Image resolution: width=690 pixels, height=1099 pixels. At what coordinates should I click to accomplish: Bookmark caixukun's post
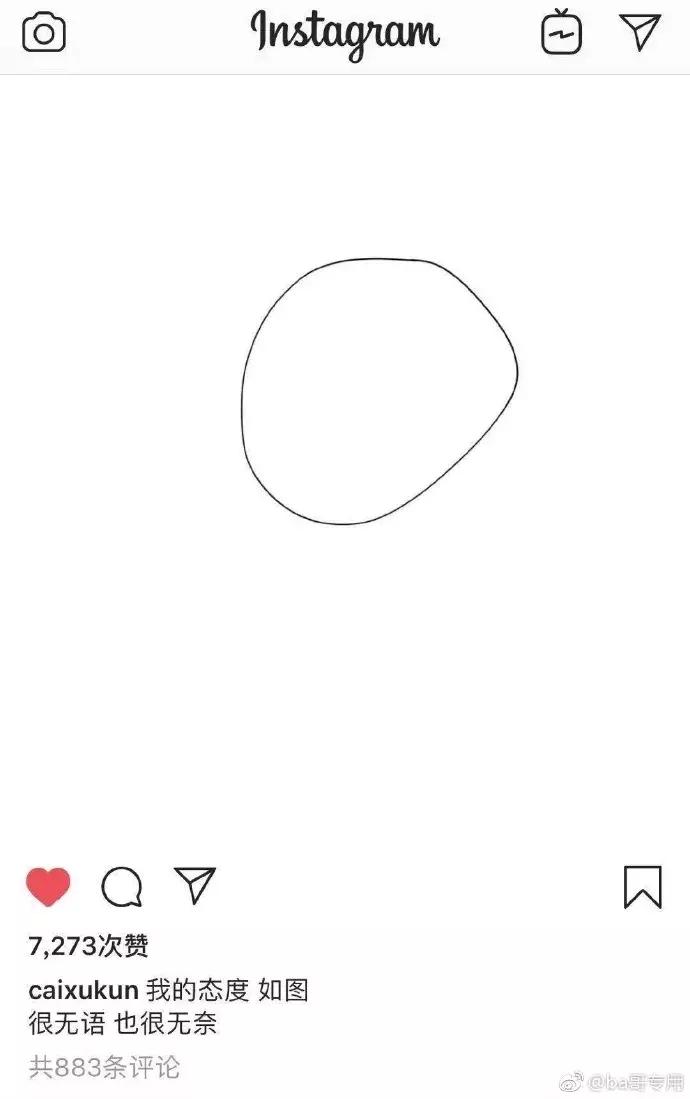click(642, 887)
